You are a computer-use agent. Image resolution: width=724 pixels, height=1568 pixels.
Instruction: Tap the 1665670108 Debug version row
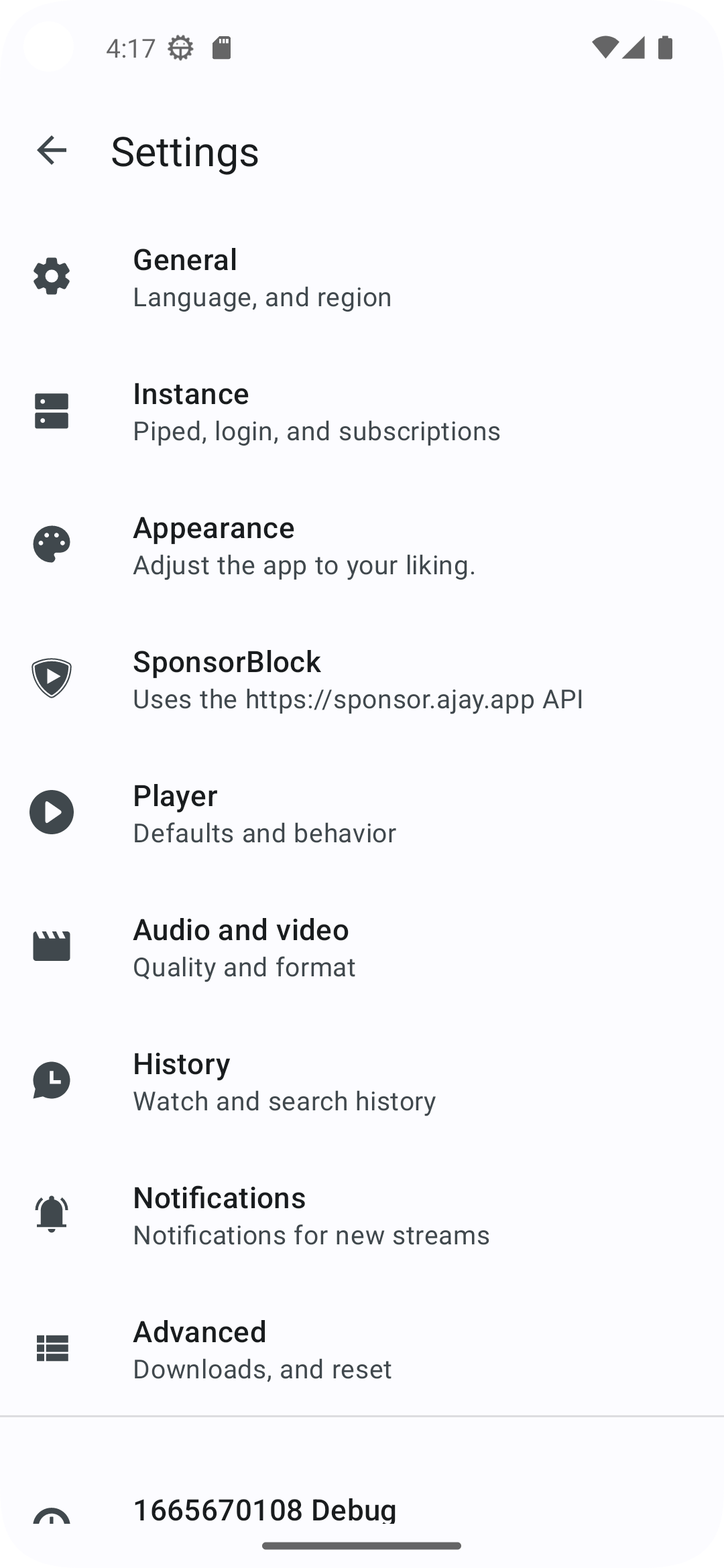362,1508
